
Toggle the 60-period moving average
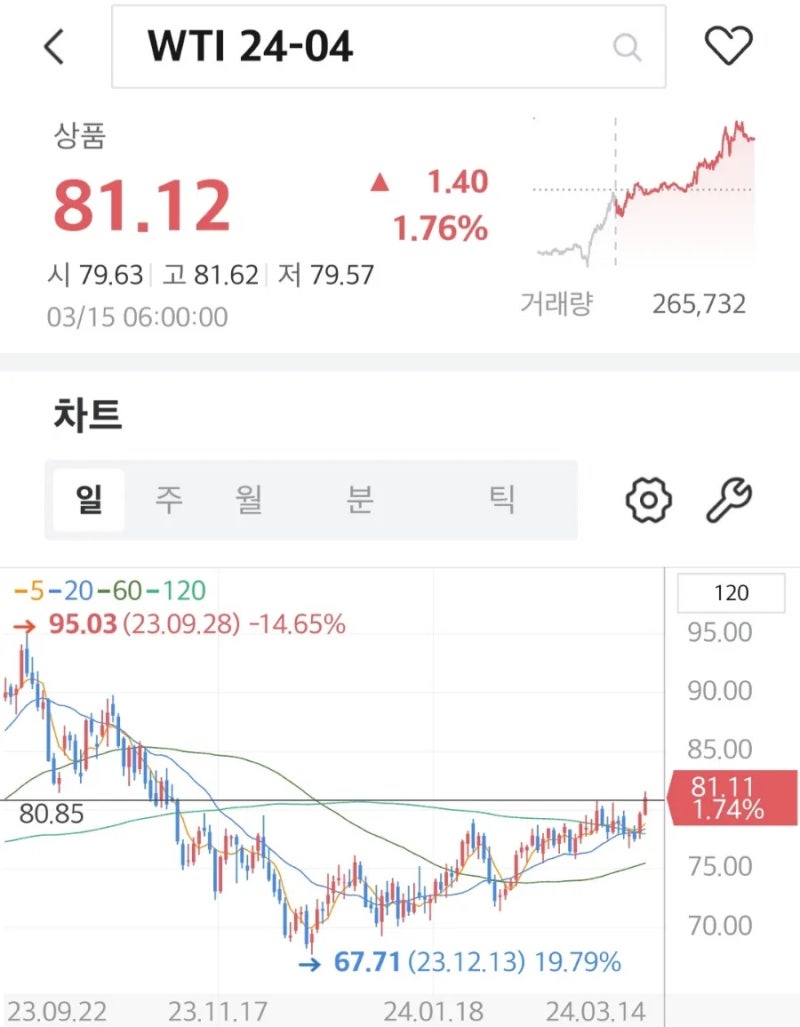pyautogui.click(x=117, y=591)
